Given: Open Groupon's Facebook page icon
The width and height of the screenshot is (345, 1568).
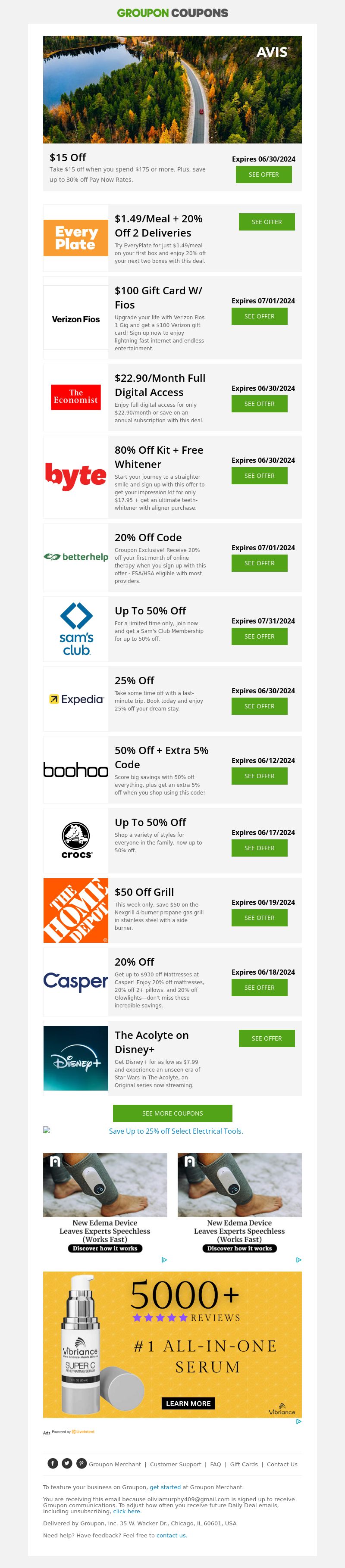Looking at the screenshot, I should pos(53,1464).
